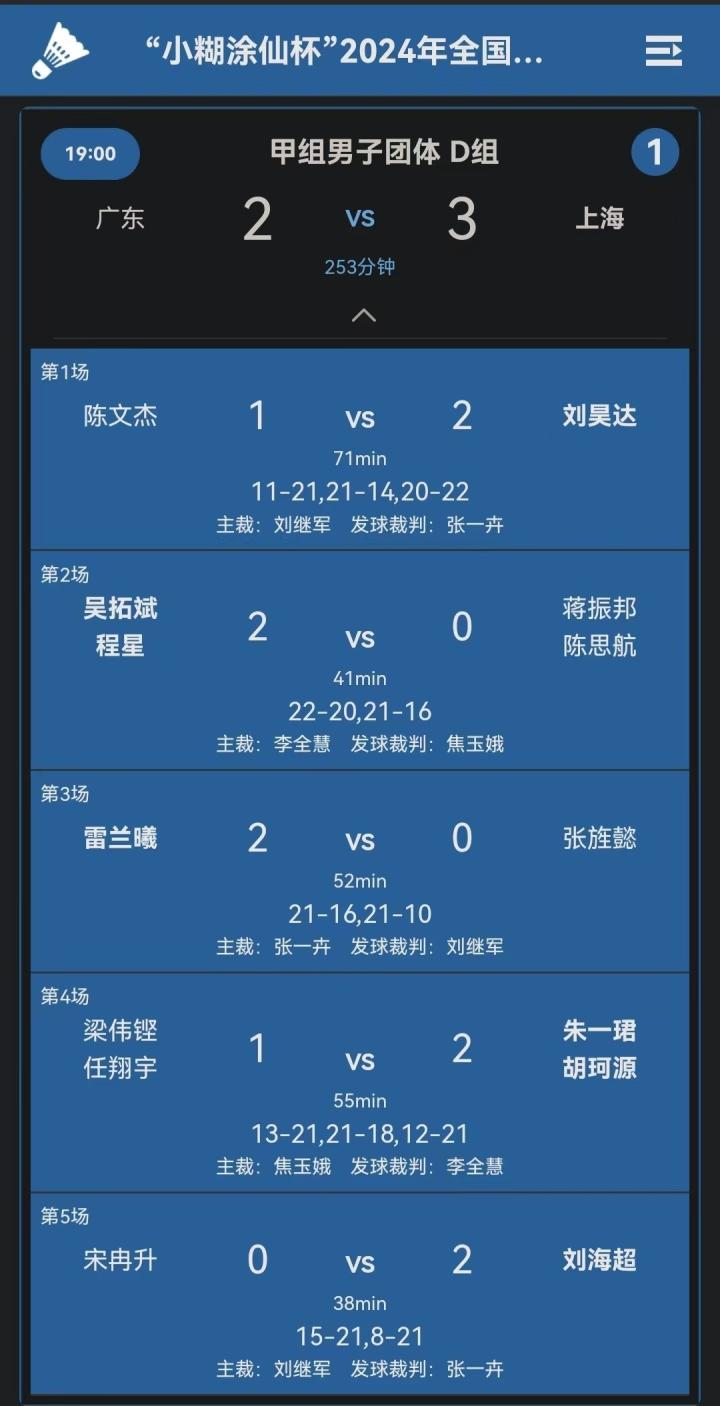Open the hamburger menu in the header
This screenshot has width=720, height=1406.
[663, 50]
